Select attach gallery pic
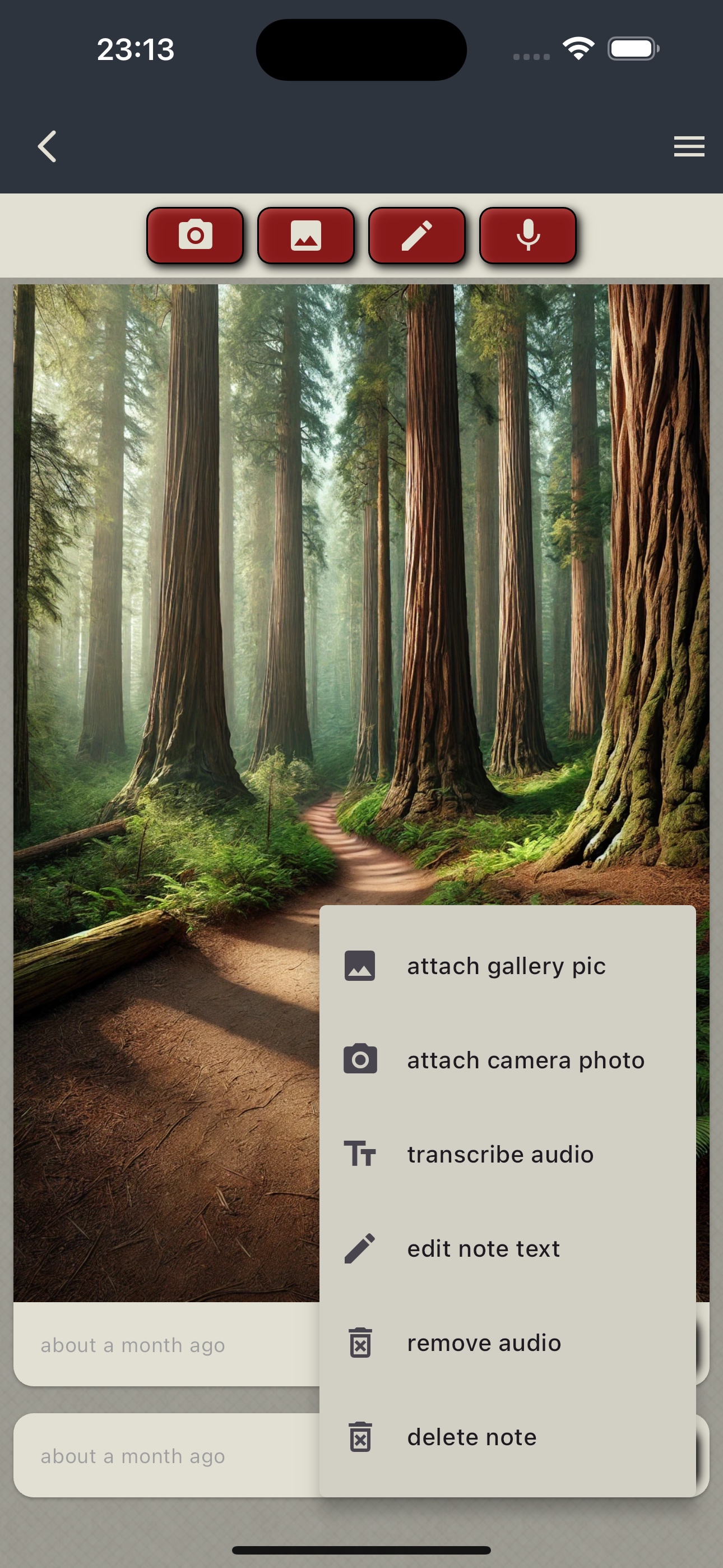Image resolution: width=723 pixels, height=1568 pixels. pos(506,966)
